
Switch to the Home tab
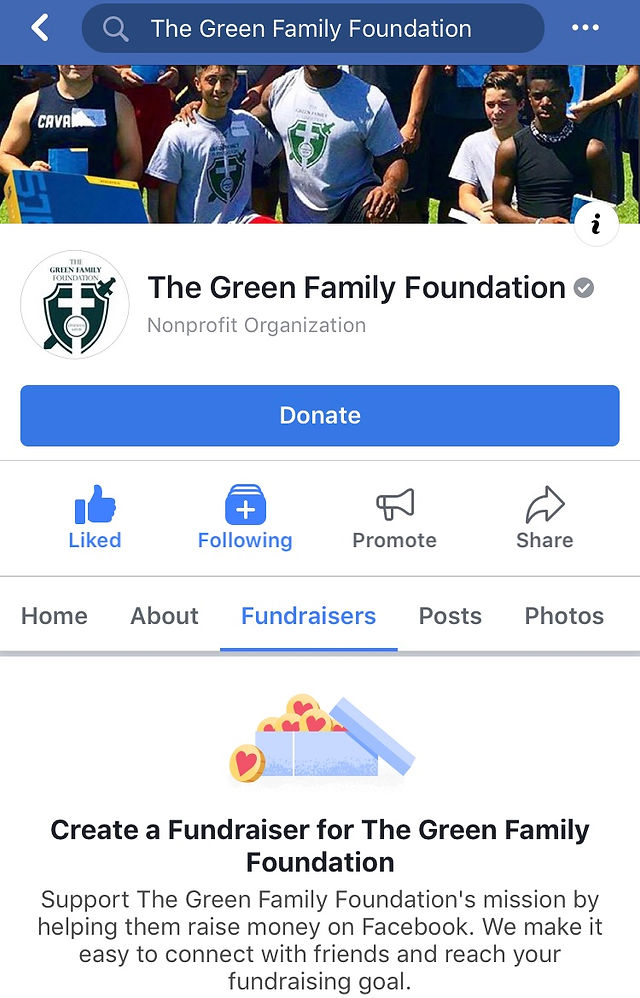pyautogui.click(x=54, y=616)
